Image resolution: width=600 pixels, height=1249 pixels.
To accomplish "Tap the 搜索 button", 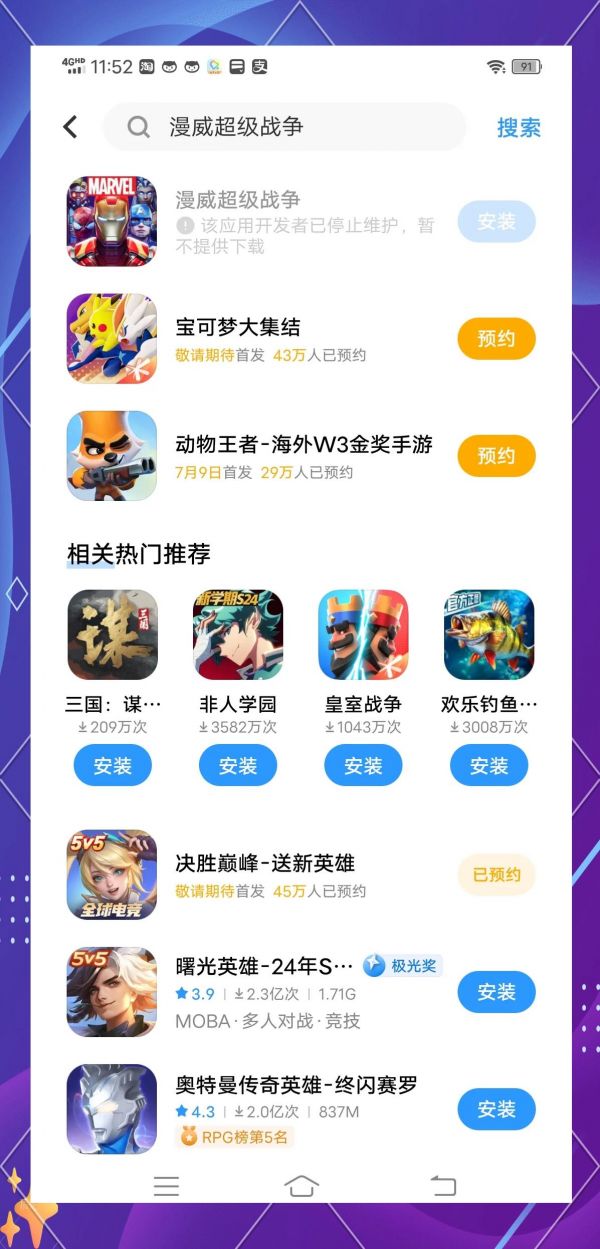I will click(518, 128).
